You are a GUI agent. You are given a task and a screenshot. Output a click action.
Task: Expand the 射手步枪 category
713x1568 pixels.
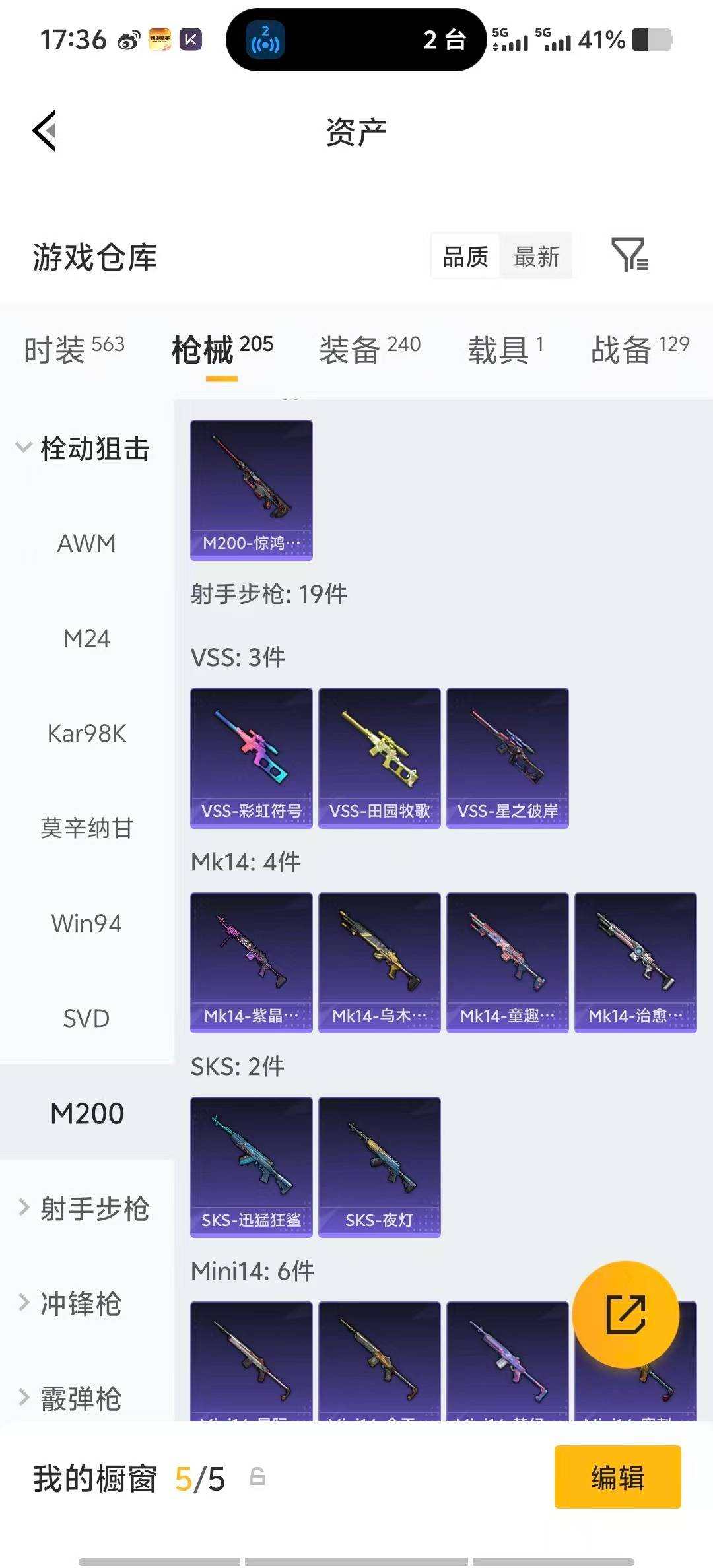pos(86,1208)
